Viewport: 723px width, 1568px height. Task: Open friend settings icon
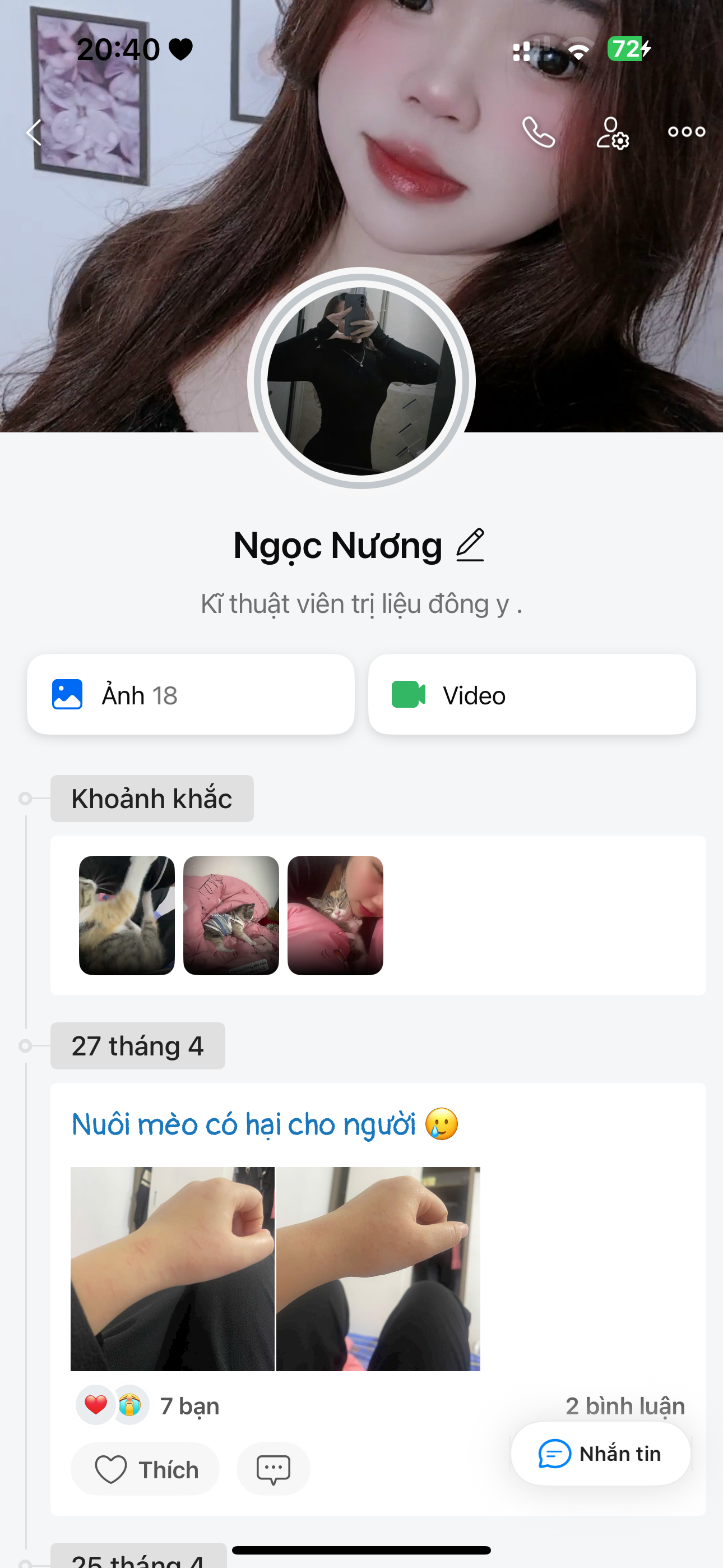point(612,133)
